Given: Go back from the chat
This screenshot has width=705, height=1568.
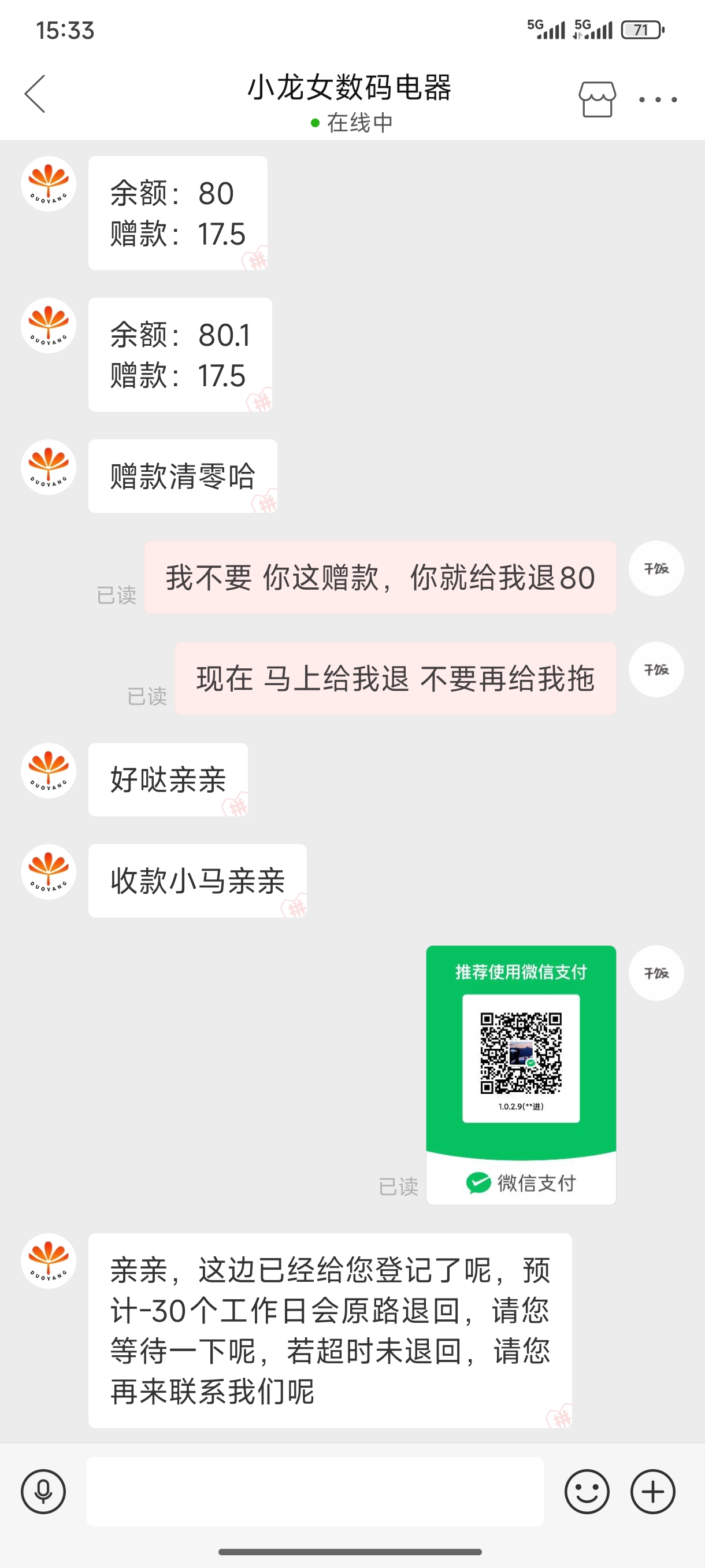Looking at the screenshot, I should (x=35, y=94).
